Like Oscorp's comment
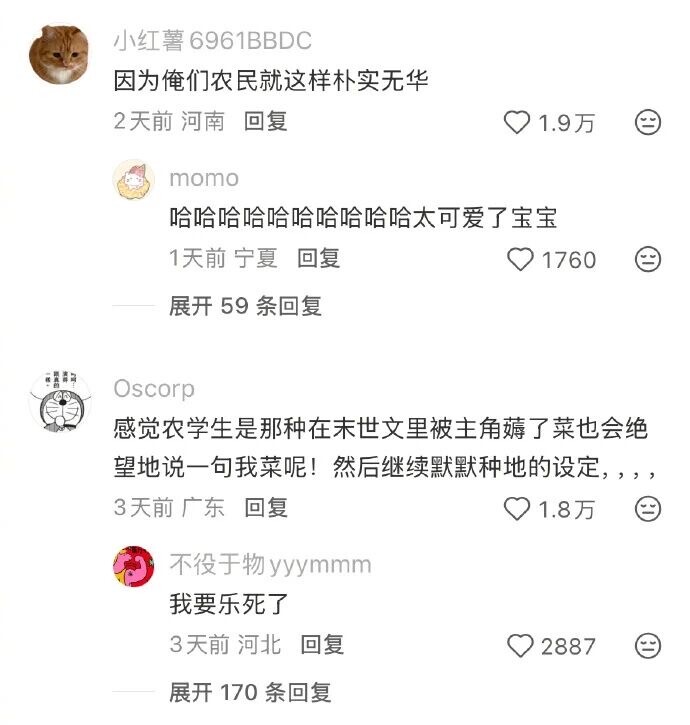690x725 pixels. 516,509
